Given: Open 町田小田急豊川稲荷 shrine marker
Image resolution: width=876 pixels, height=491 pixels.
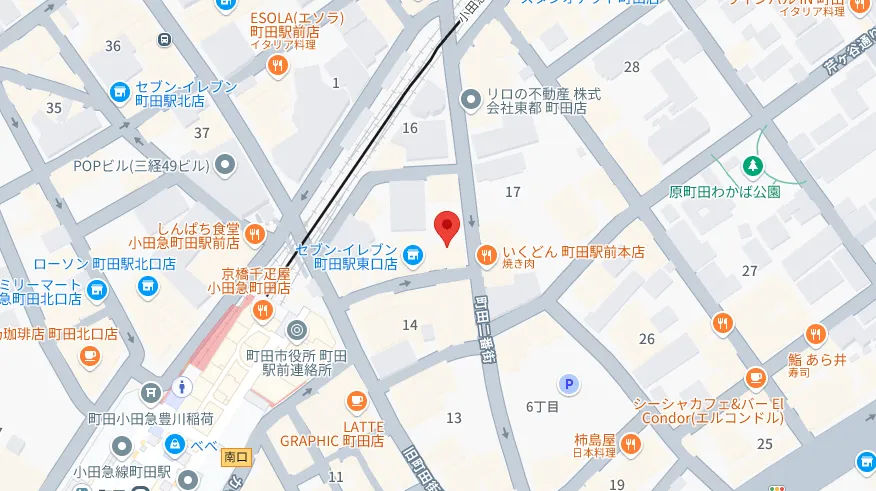Looking at the screenshot, I should (x=151, y=393).
